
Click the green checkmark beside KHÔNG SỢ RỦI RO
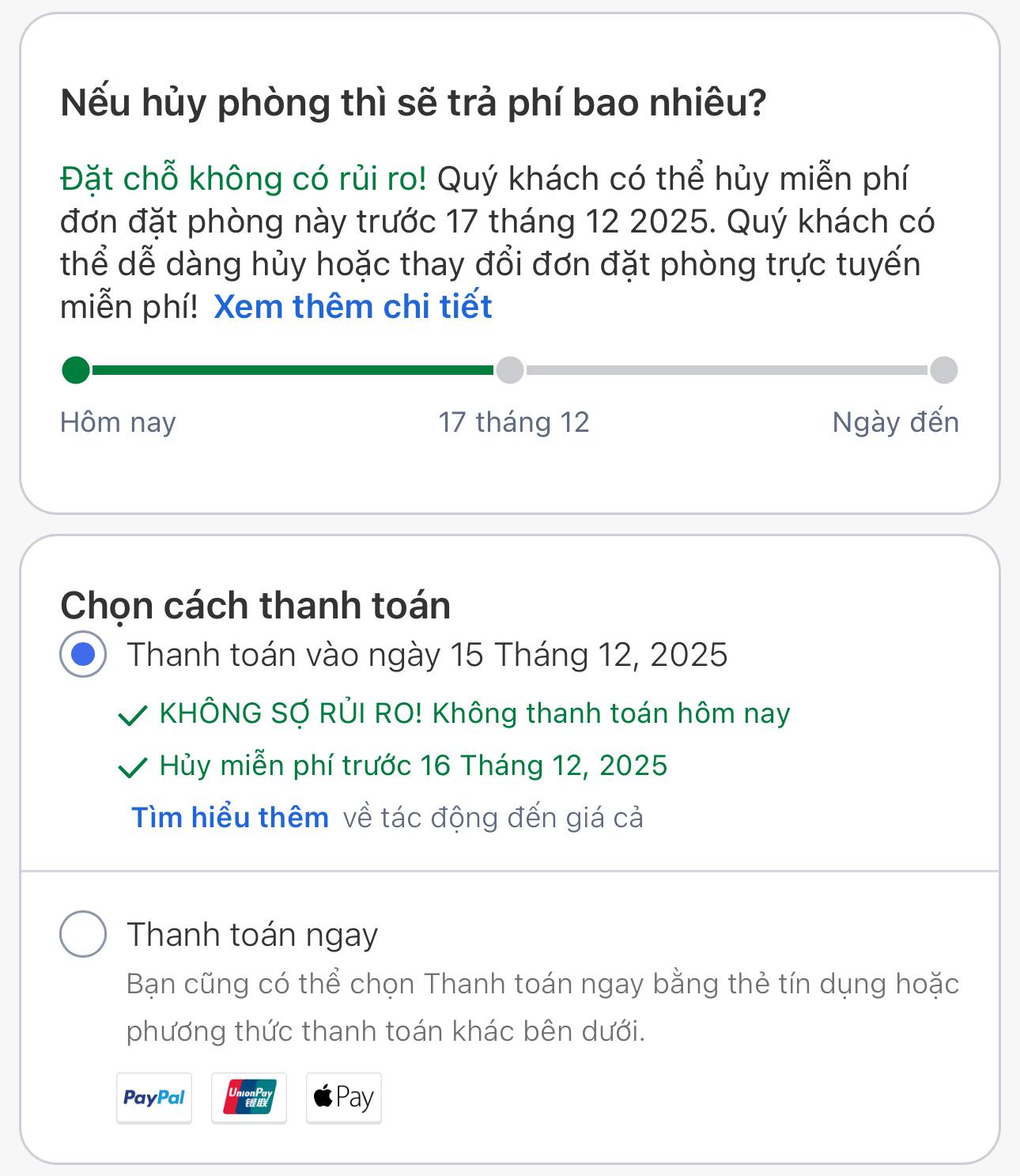[x=131, y=716]
